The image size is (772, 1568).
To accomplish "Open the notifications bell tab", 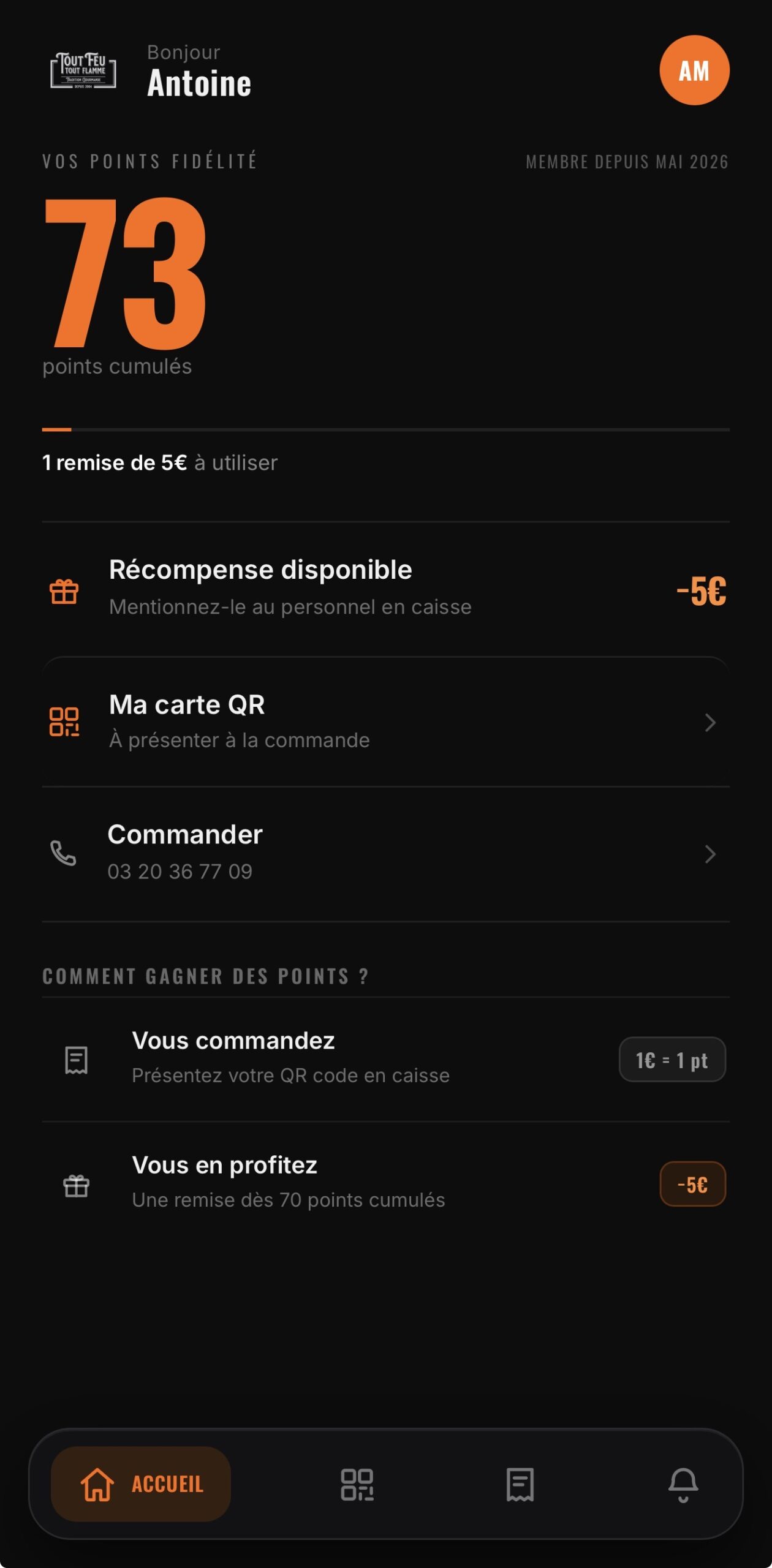I will pyautogui.click(x=683, y=1484).
